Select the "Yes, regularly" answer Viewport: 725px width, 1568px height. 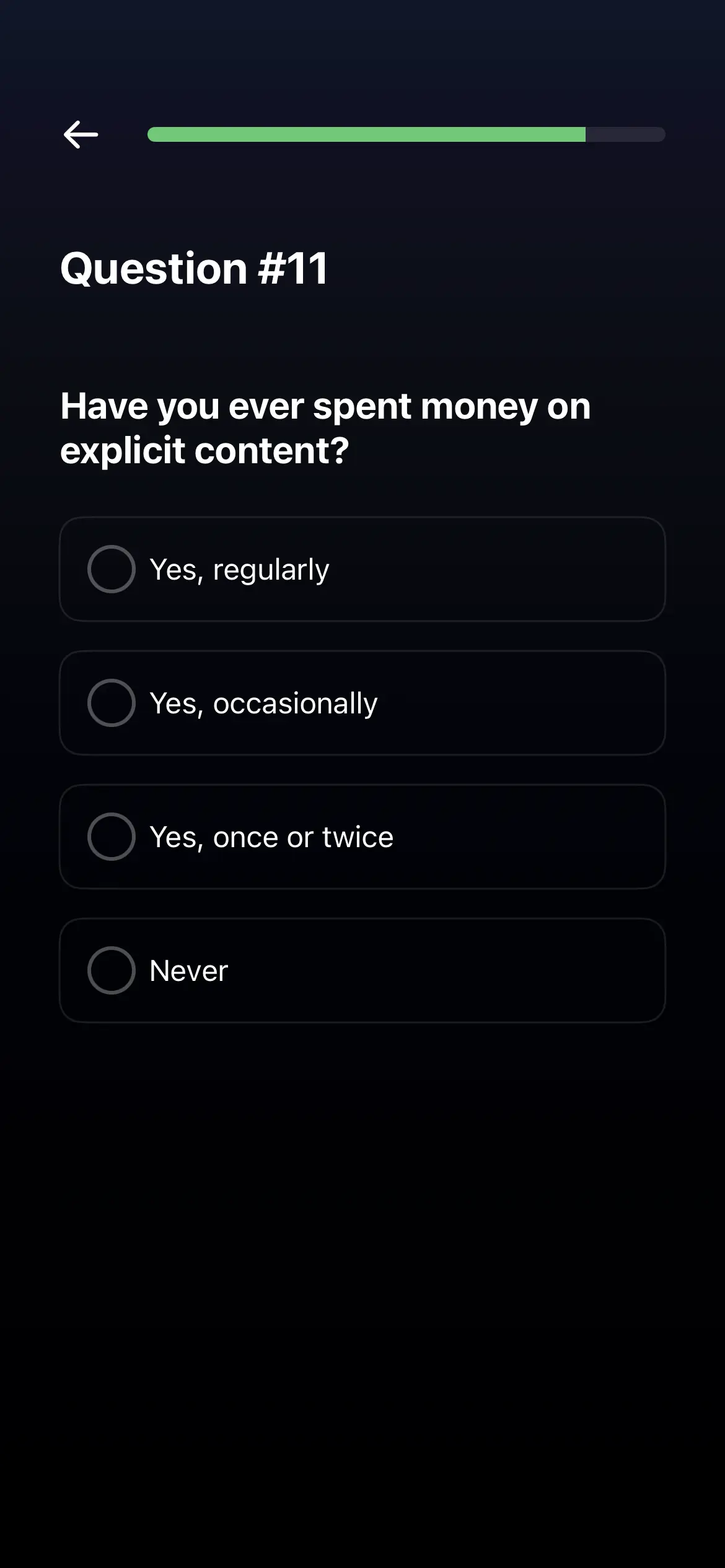click(x=362, y=569)
